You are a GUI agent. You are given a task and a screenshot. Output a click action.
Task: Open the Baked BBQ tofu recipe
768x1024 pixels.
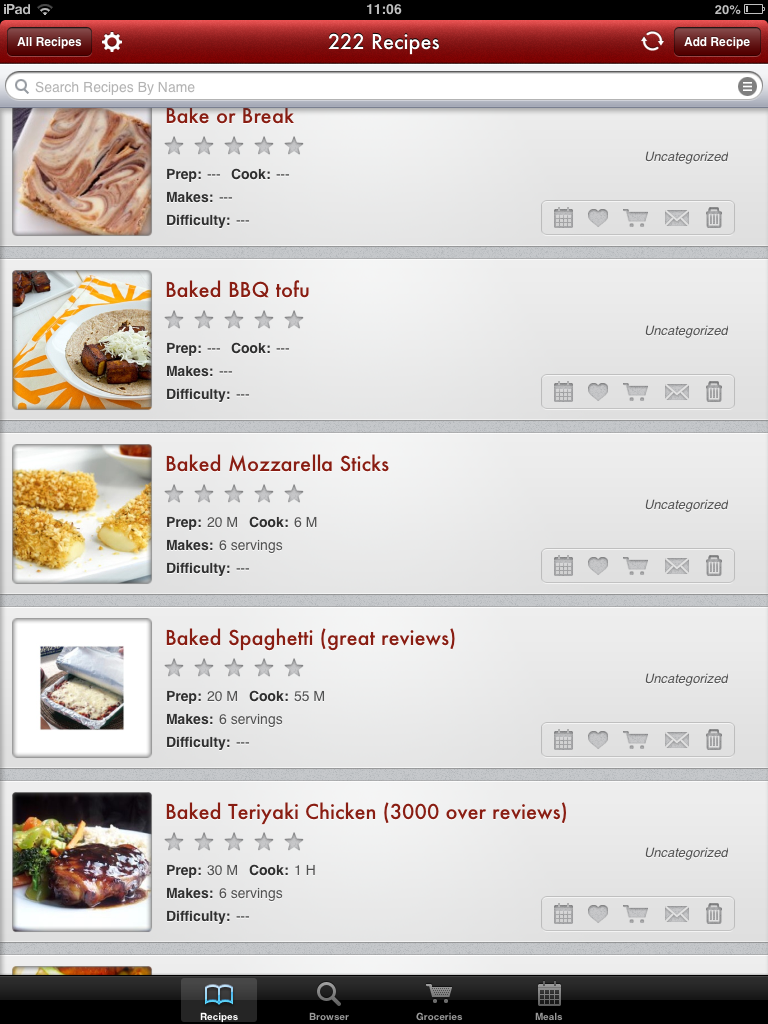pyautogui.click(x=238, y=290)
